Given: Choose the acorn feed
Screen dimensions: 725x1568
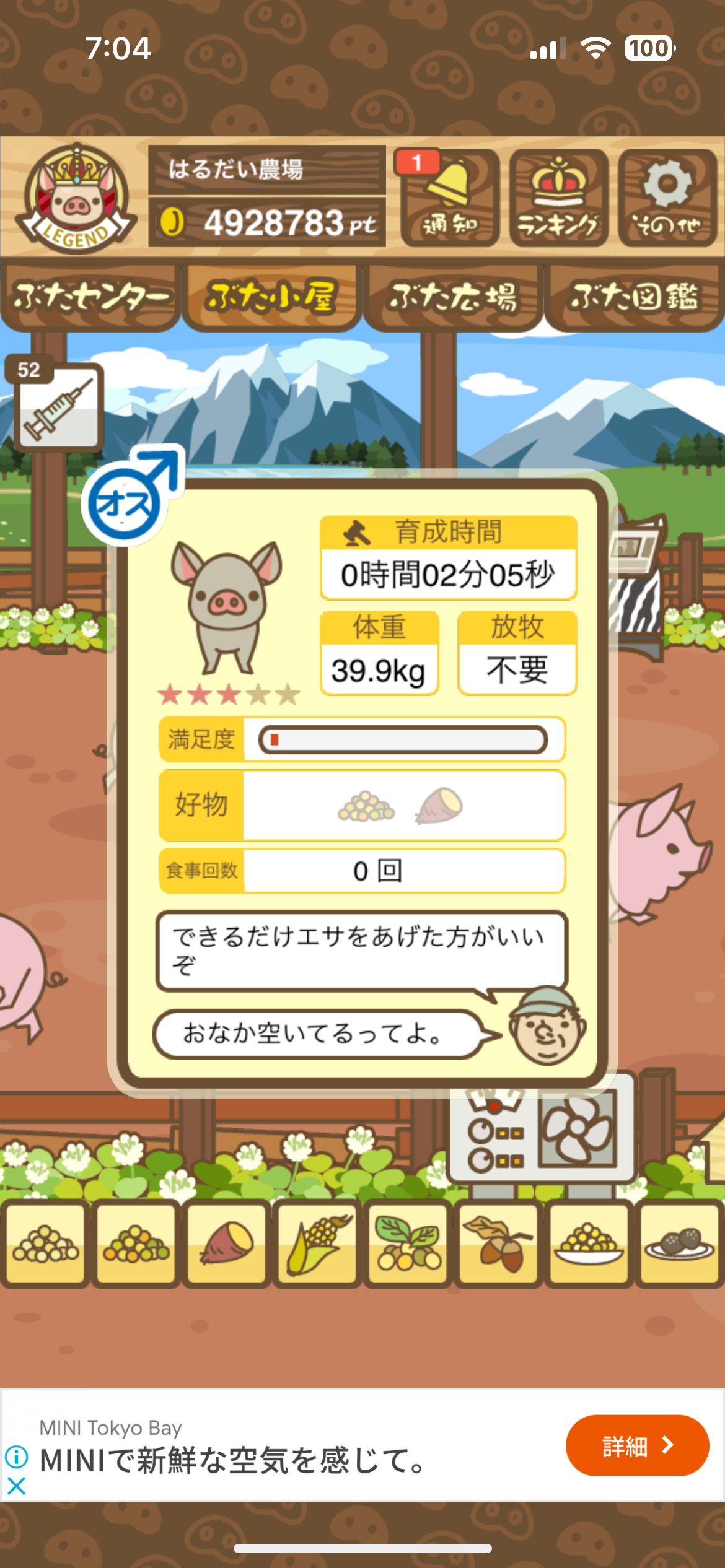Looking at the screenshot, I should [498, 1243].
